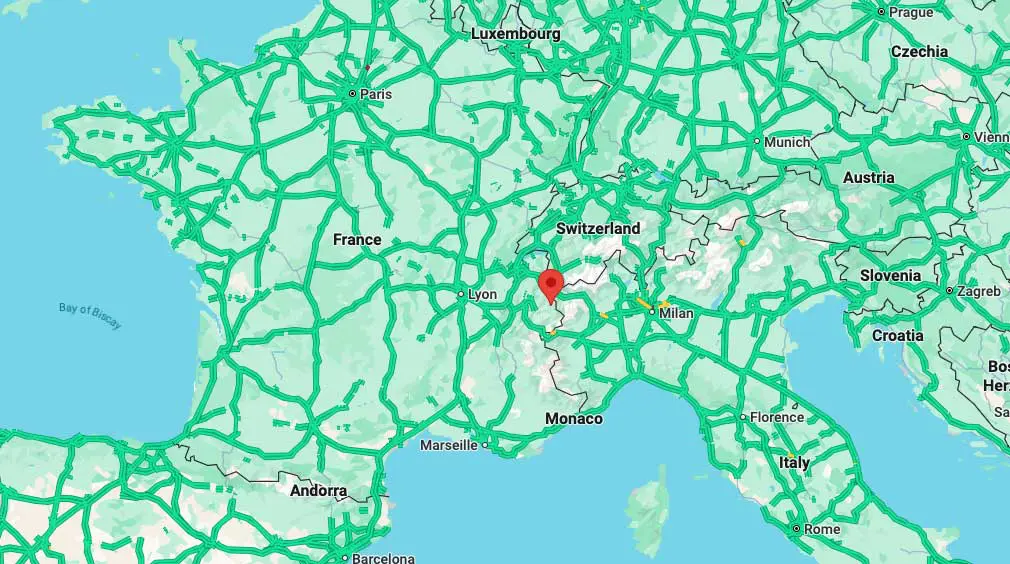
Task: Select the Rome city label
Action: pos(822,529)
